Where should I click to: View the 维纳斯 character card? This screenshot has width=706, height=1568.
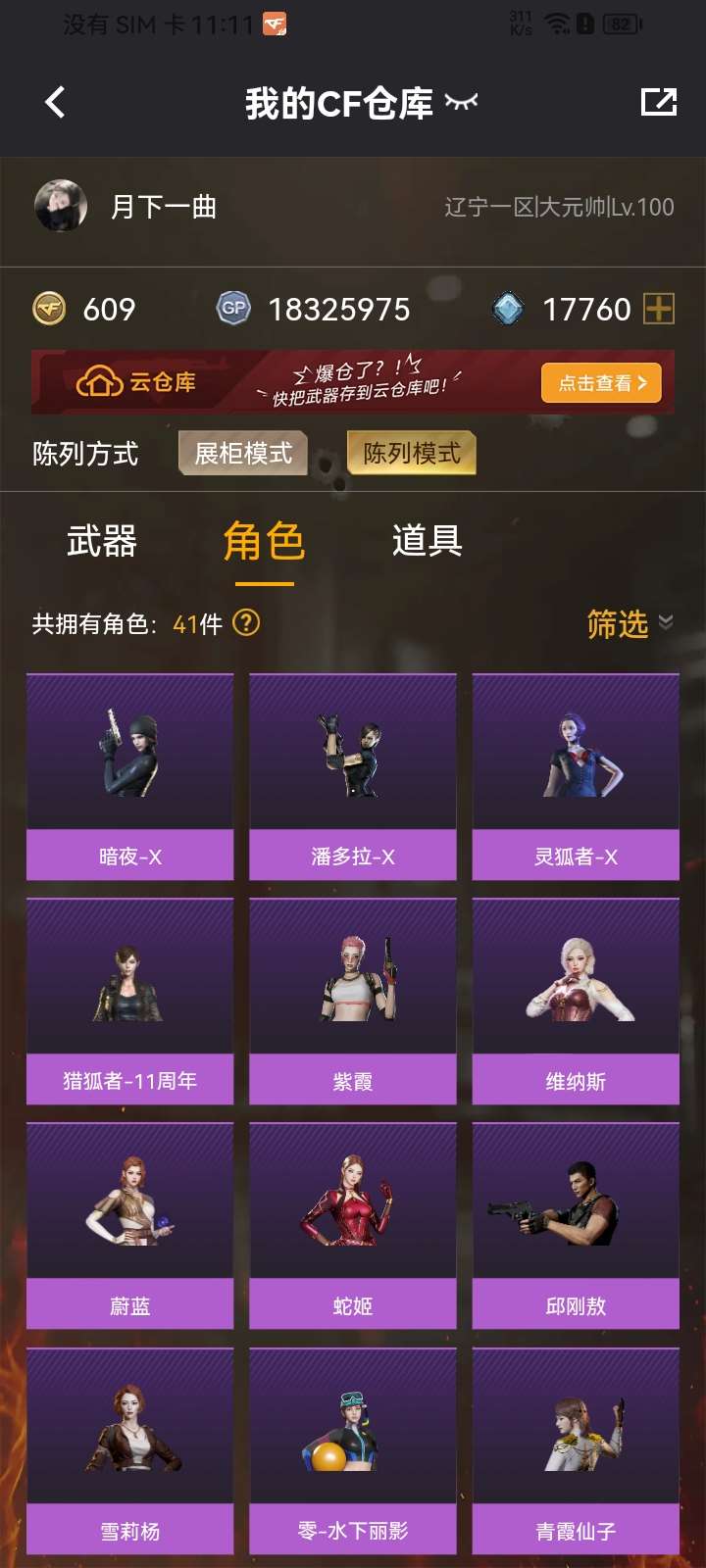(576, 1001)
